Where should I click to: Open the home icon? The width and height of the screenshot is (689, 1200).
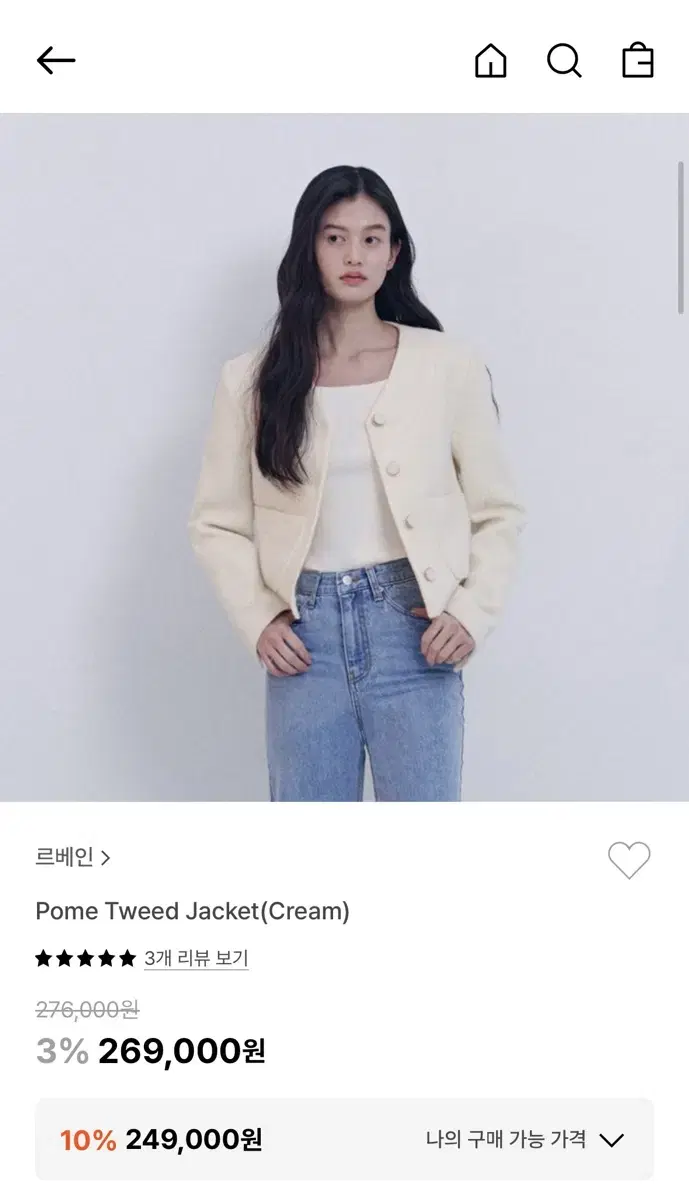(490, 61)
